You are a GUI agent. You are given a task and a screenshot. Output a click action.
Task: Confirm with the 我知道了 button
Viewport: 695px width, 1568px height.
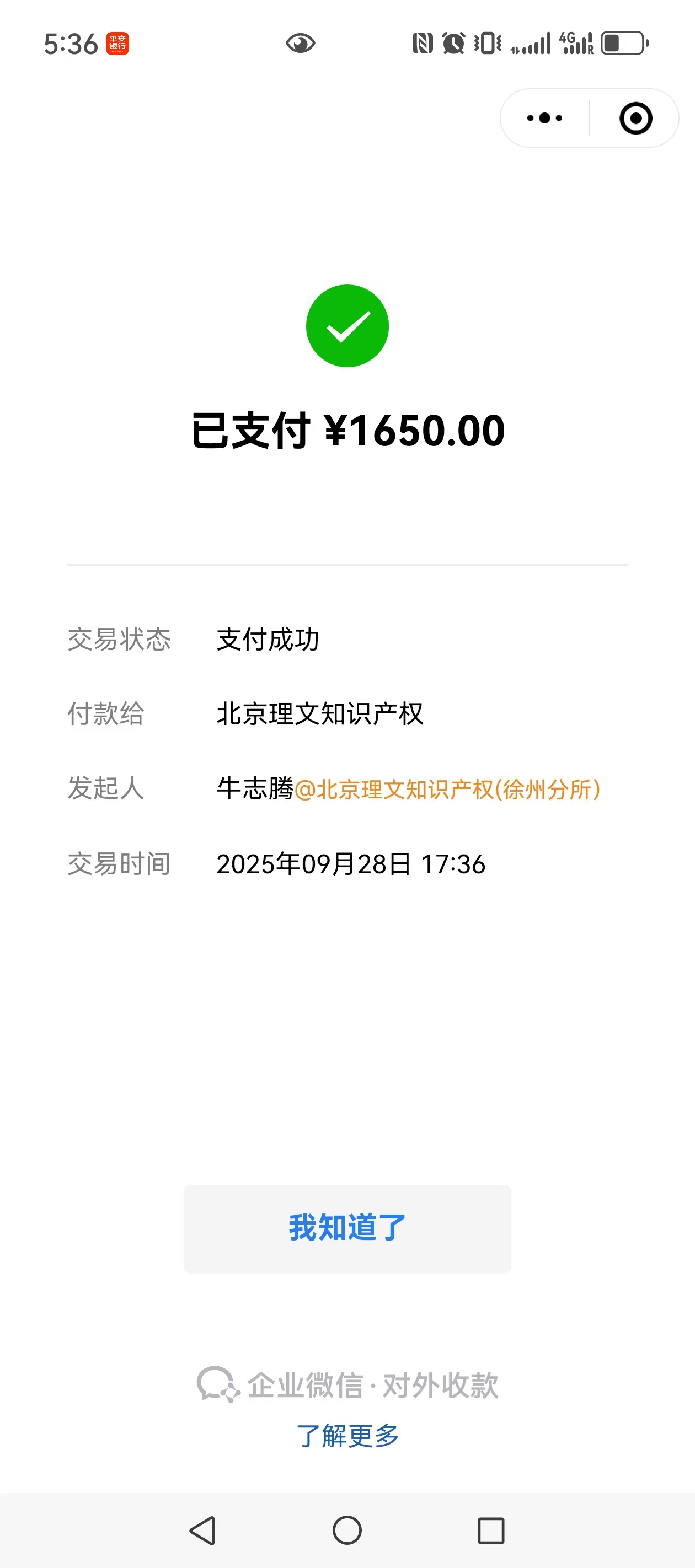(347, 1228)
